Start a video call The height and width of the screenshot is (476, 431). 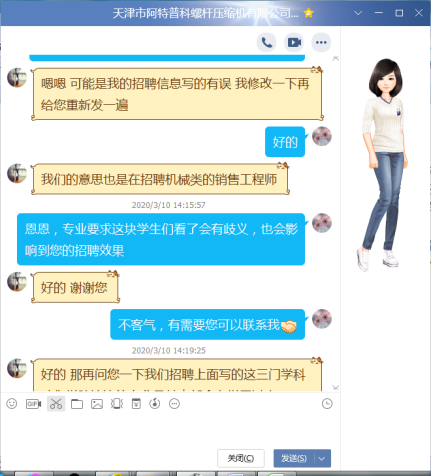tap(294, 42)
